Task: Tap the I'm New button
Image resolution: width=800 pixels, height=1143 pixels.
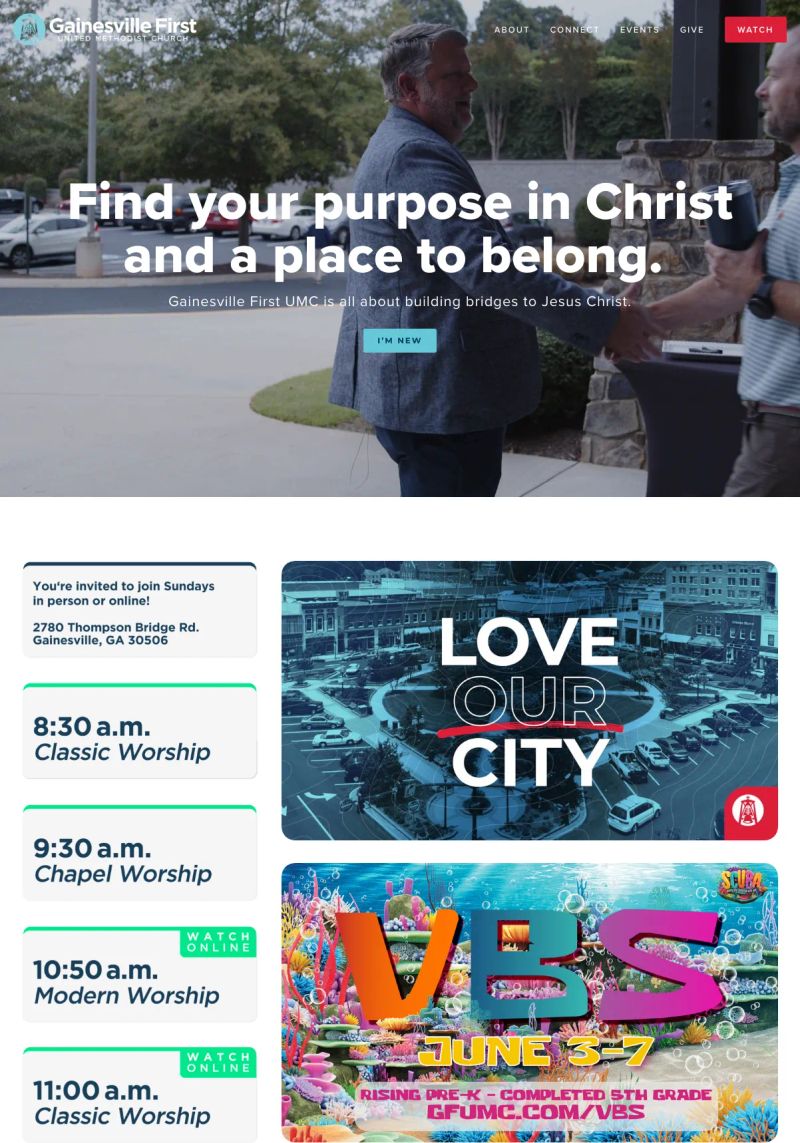Action: 399,341
